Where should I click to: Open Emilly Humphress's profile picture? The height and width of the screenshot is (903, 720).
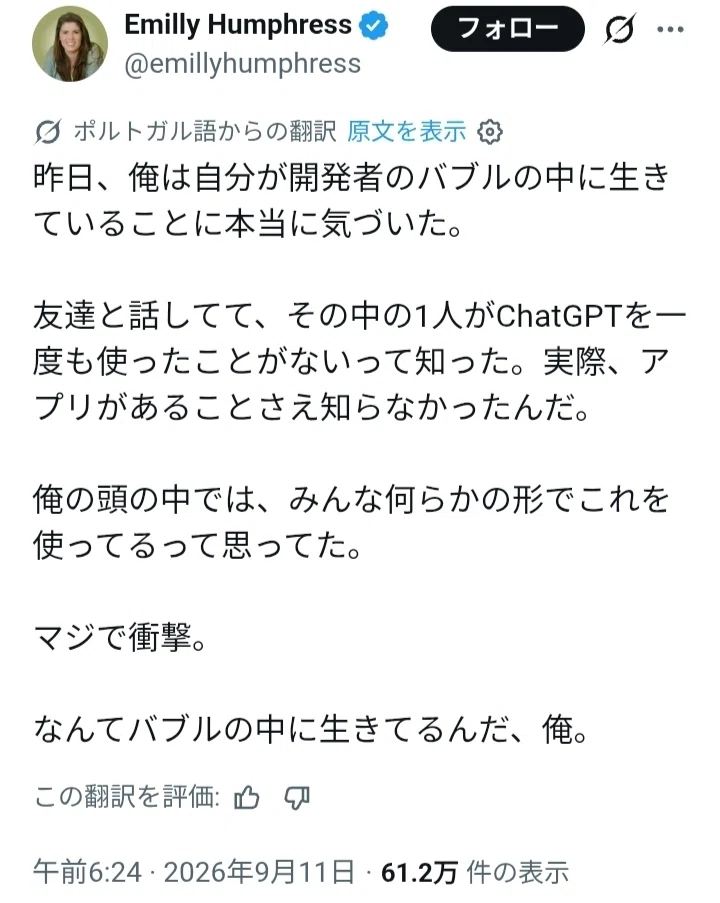70,44
